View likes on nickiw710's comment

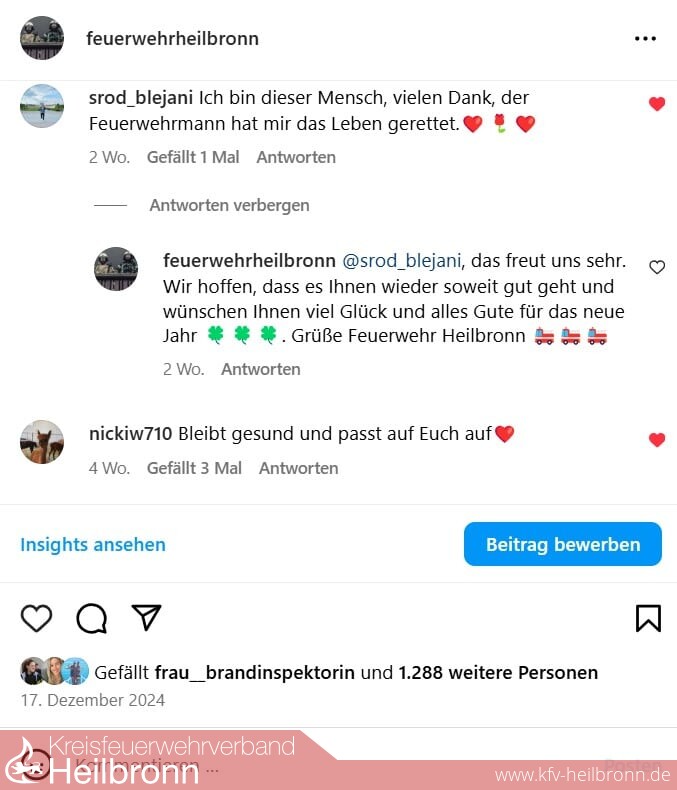tap(194, 468)
